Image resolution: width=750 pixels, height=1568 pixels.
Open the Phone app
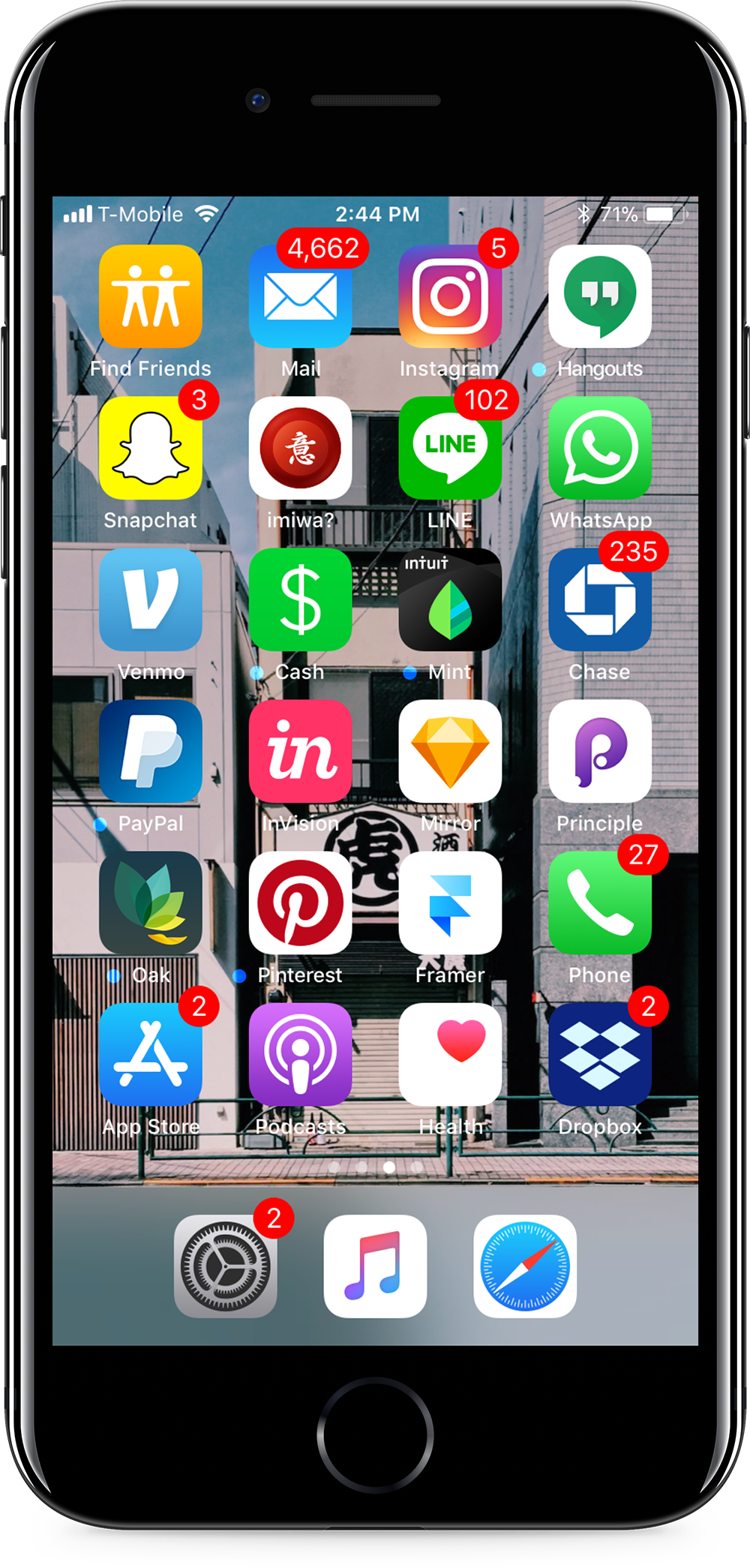click(x=600, y=903)
